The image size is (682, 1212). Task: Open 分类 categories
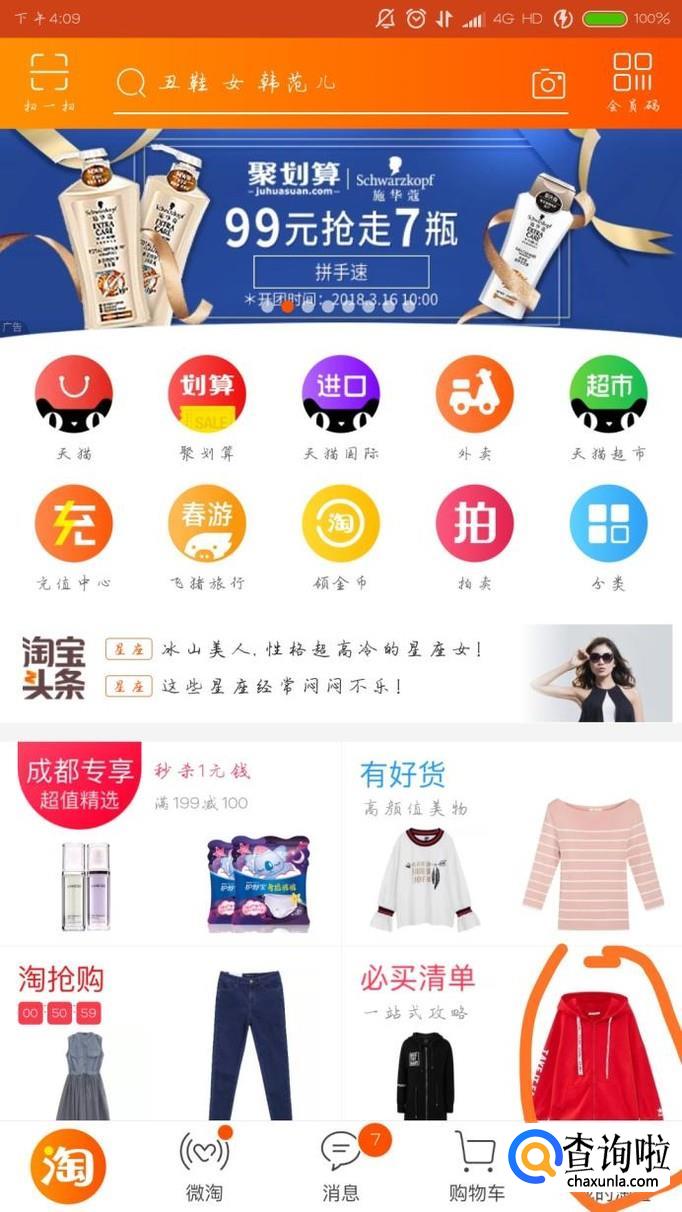coord(608,535)
